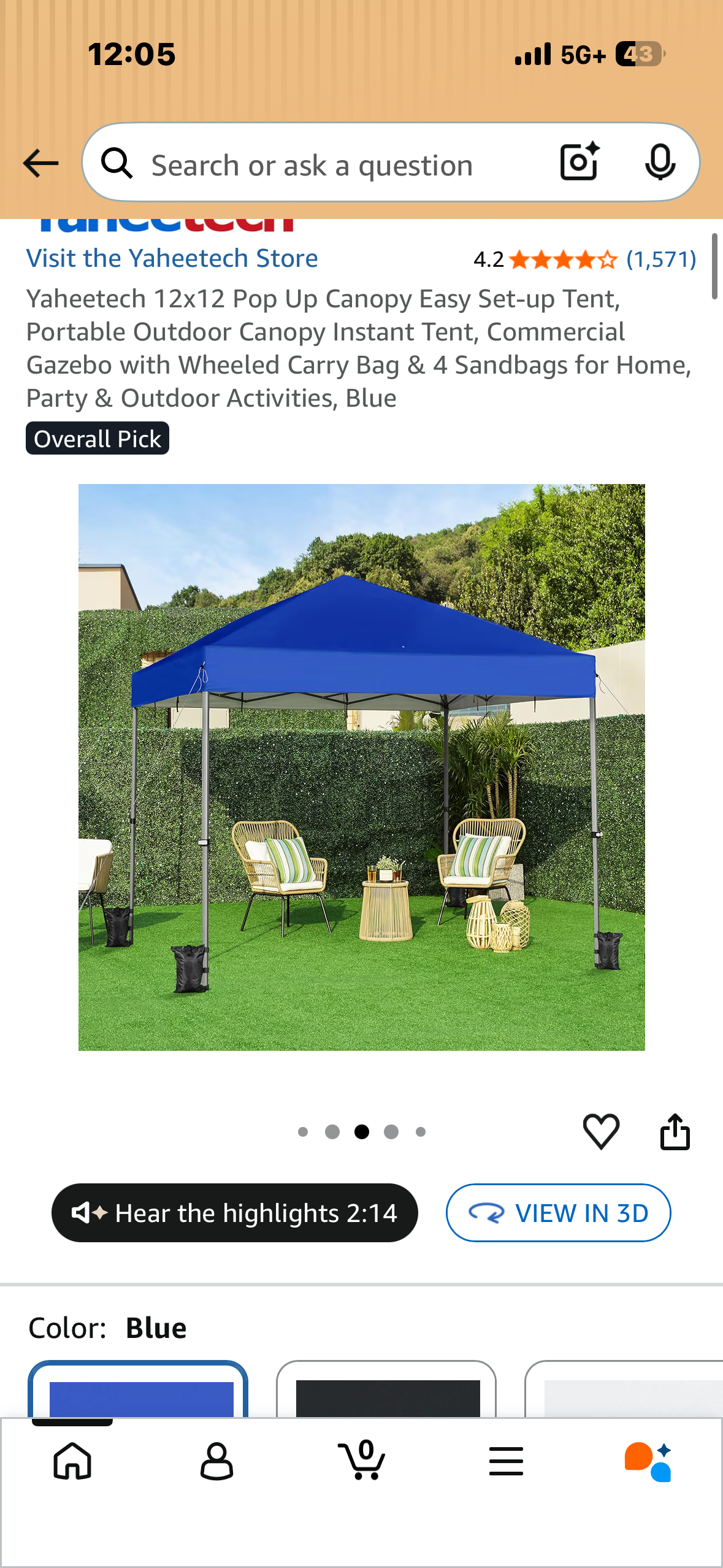Screen dimensions: 723x1568
Task: Open the Rufus AI assistant icon
Action: click(650, 1461)
